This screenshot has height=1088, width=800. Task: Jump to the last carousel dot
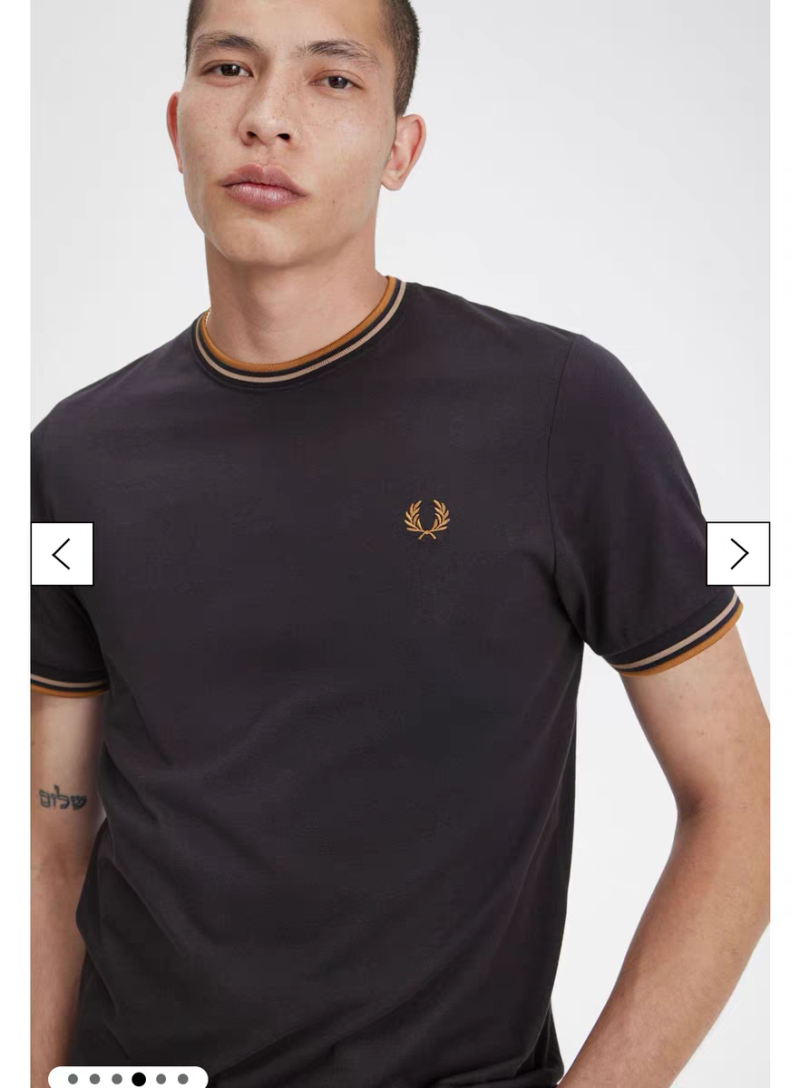(183, 1079)
